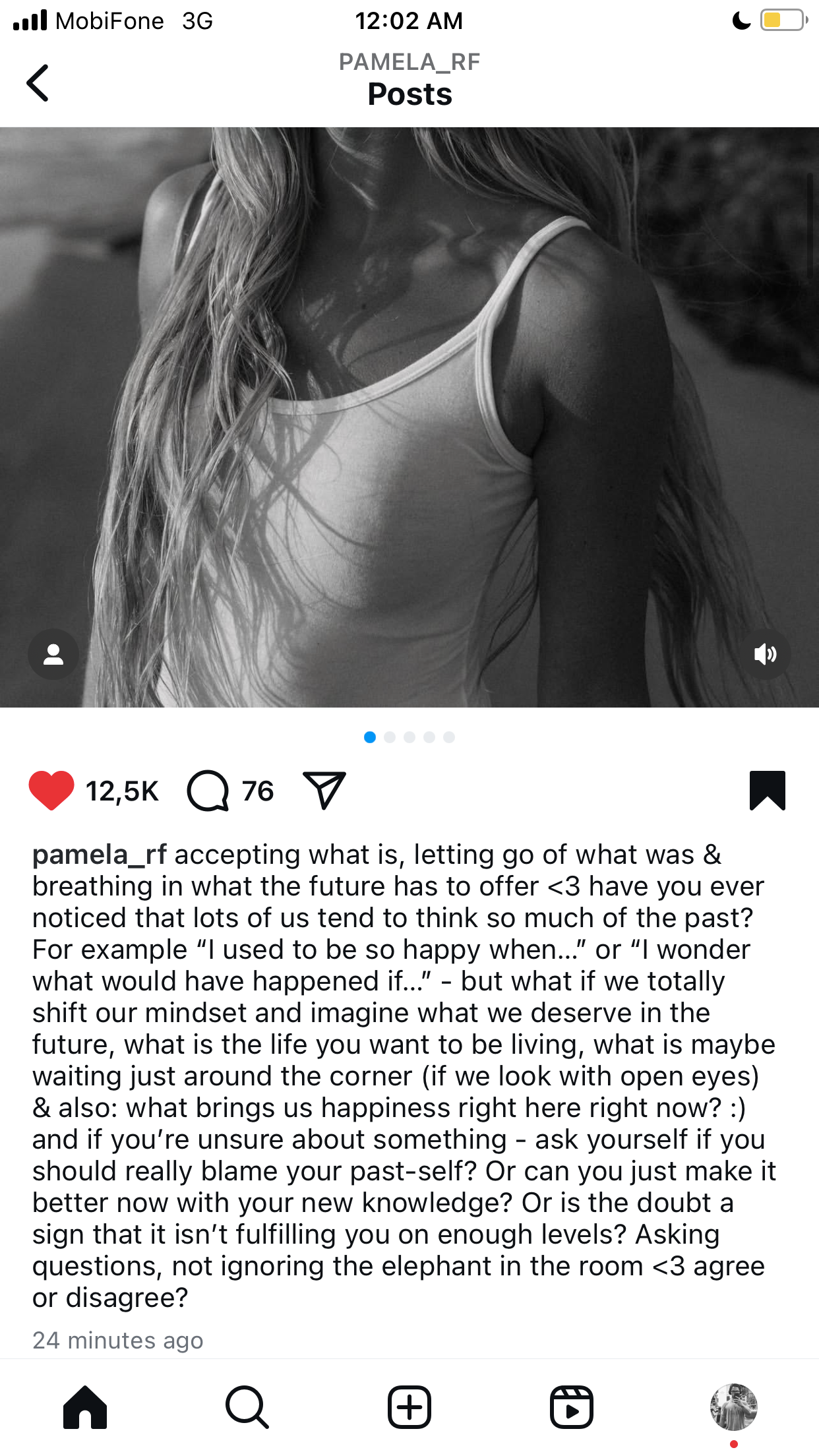Image resolution: width=819 pixels, height=1456 pixels.
Task: Switch to the Reels tab
Action: [x=572, y=1407]
